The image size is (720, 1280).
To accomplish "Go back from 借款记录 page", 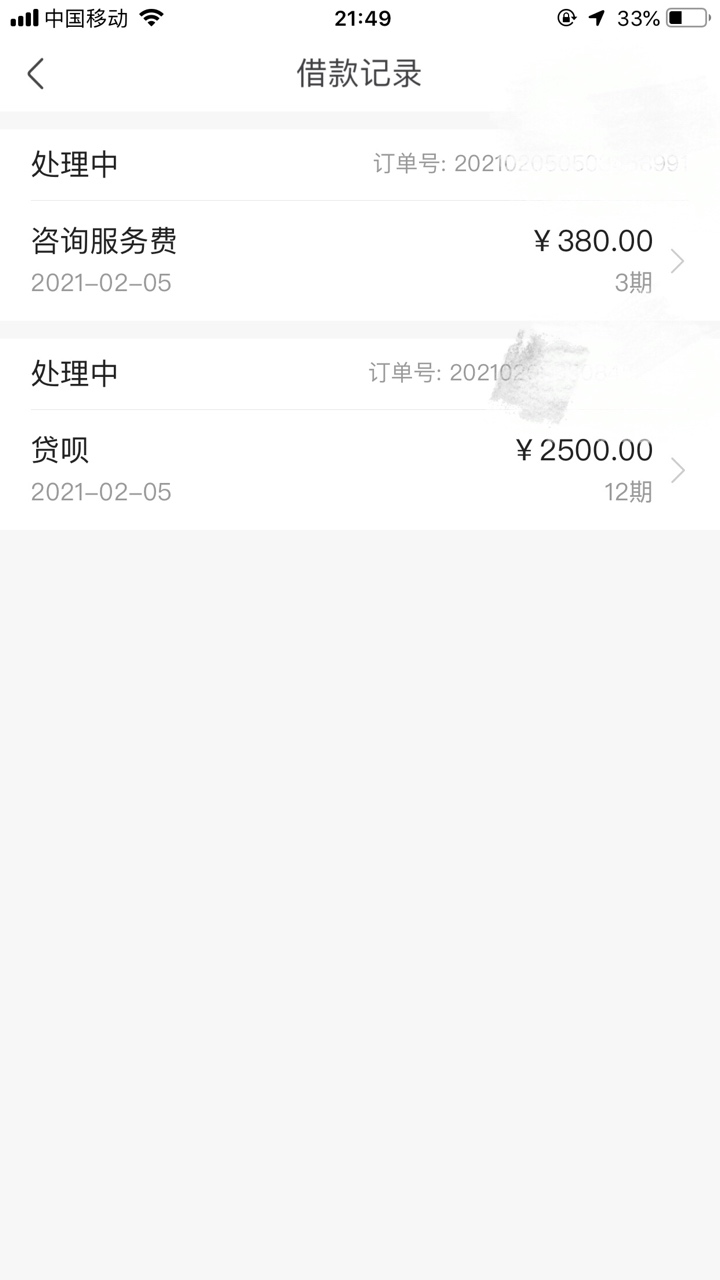I will (x=36, y=73).
